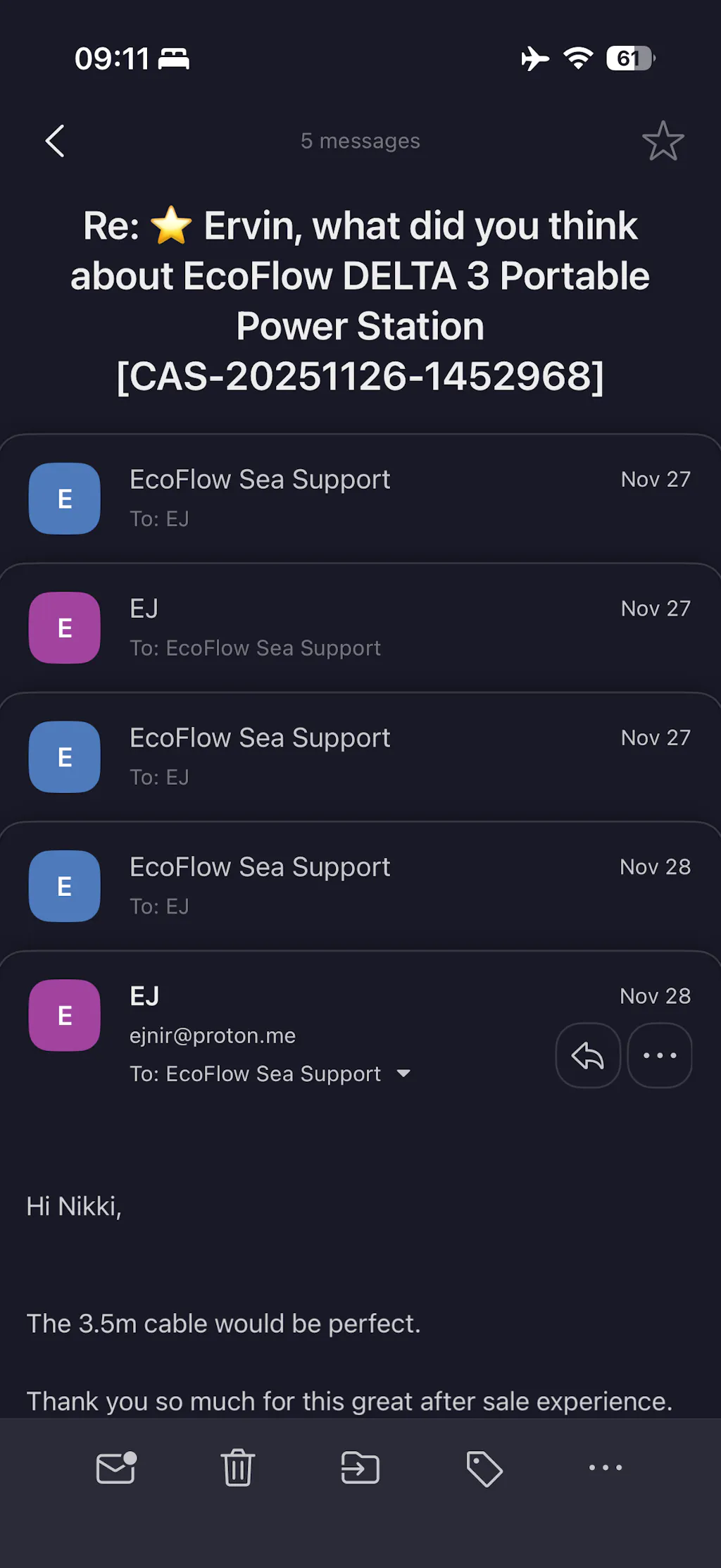
Task: Move conversation to another folder
Action: (x=360, y=1468)
